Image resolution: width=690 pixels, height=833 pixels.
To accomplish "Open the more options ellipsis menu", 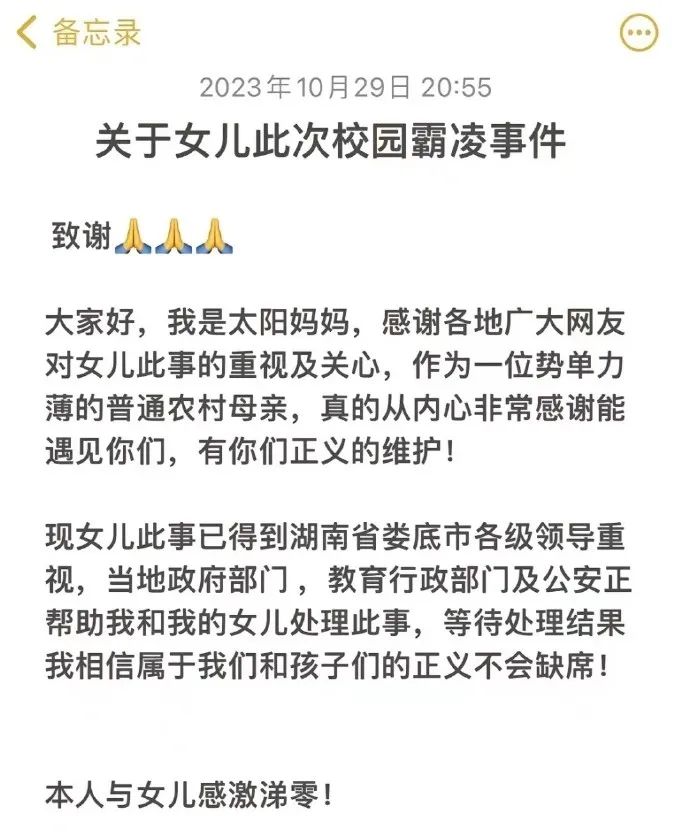I will (639, 32).
